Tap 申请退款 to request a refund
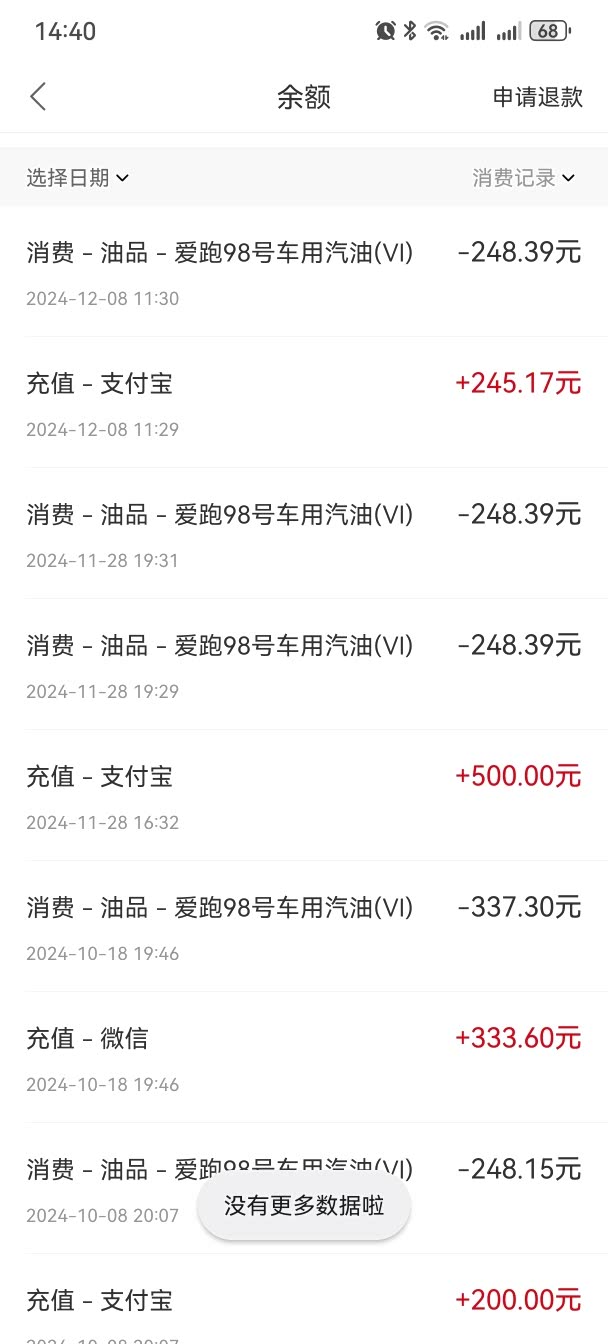Image resolution: width=608 pixels, height=1344 pixels. (537, 97)
